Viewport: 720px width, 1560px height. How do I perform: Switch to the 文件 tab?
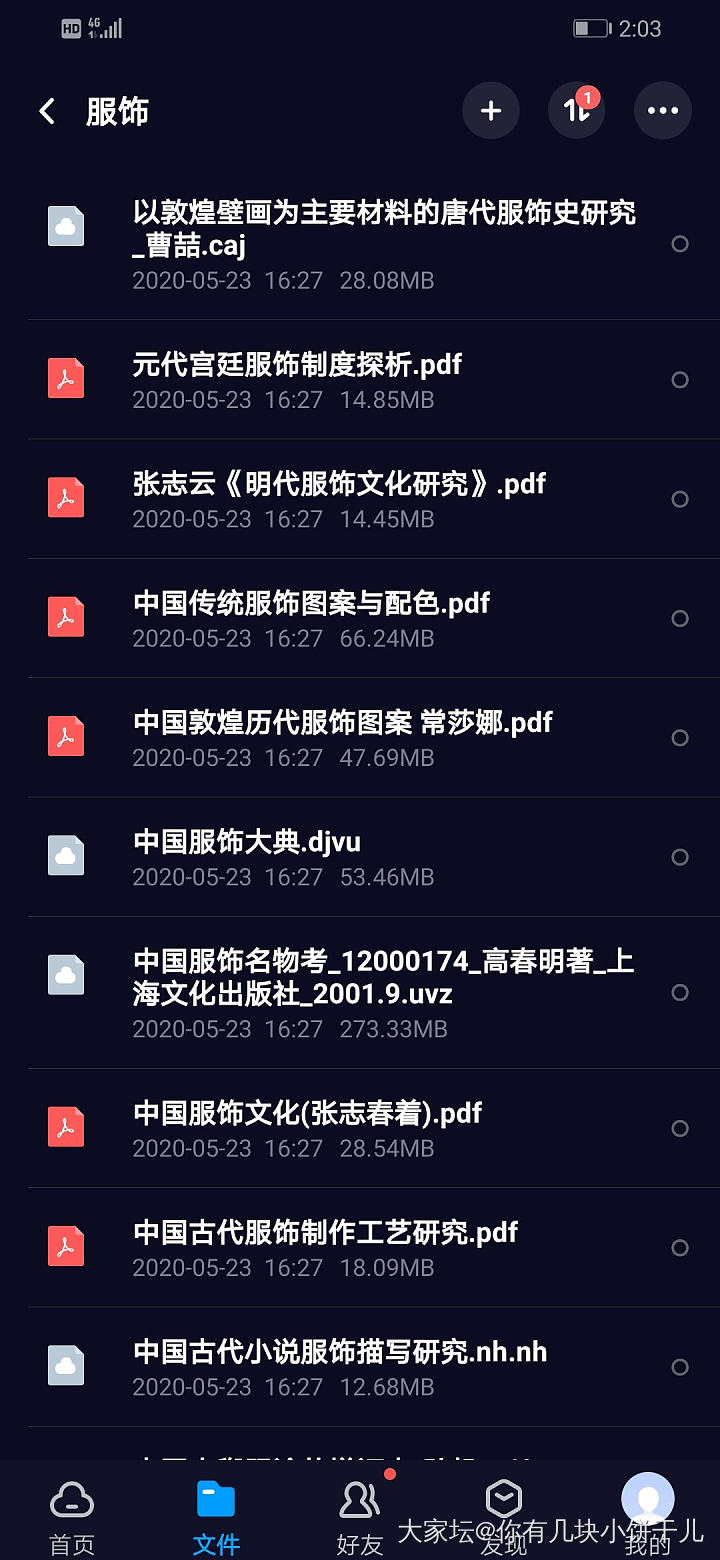pos(216,1516)
